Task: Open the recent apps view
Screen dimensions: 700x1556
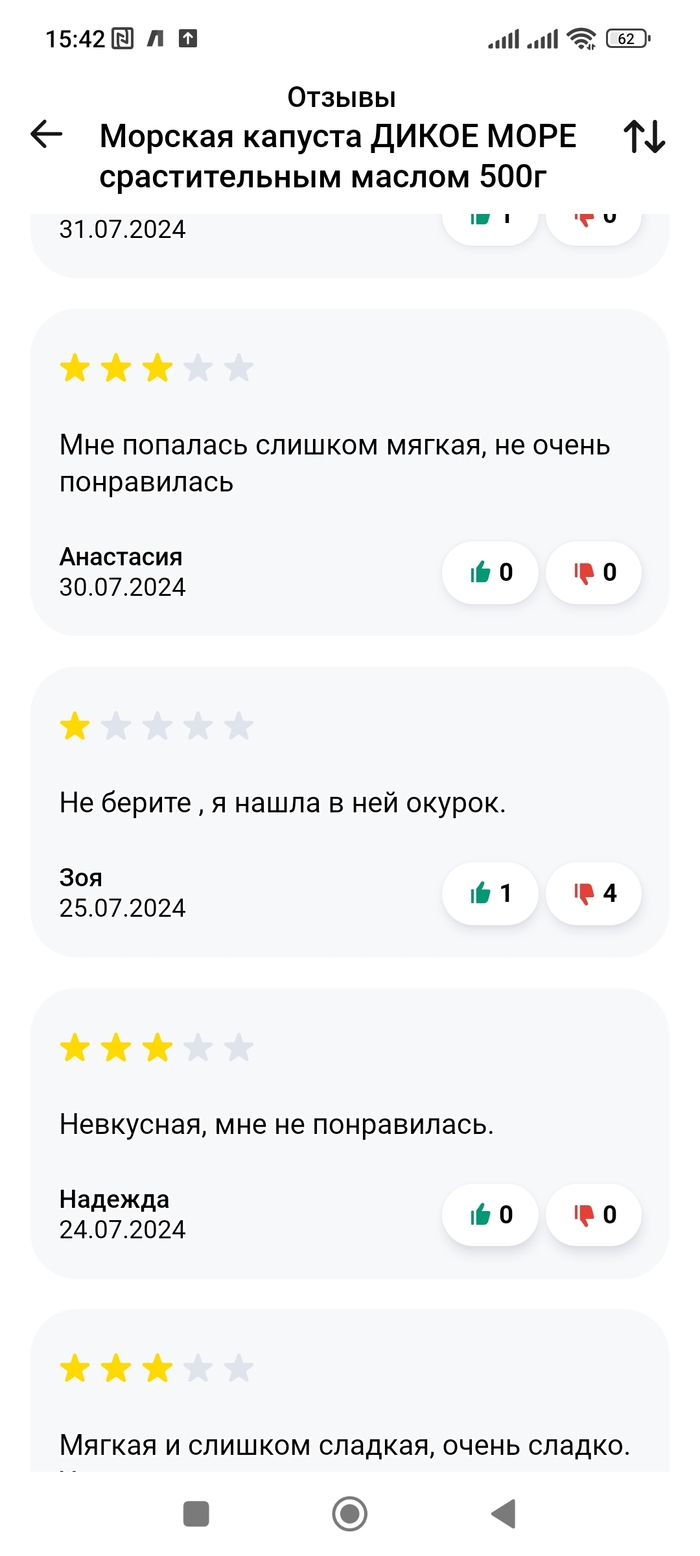Action: click(196, 1513)
